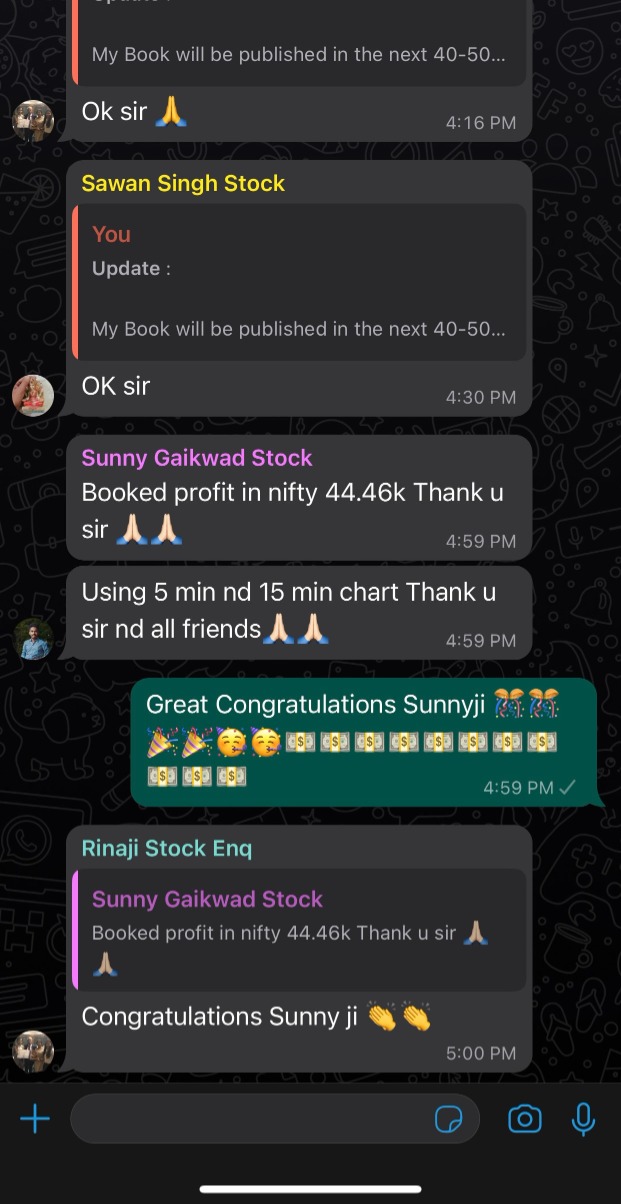
Task: View Rinaji's avatar next to Congratulations message
Action: 33,1051
